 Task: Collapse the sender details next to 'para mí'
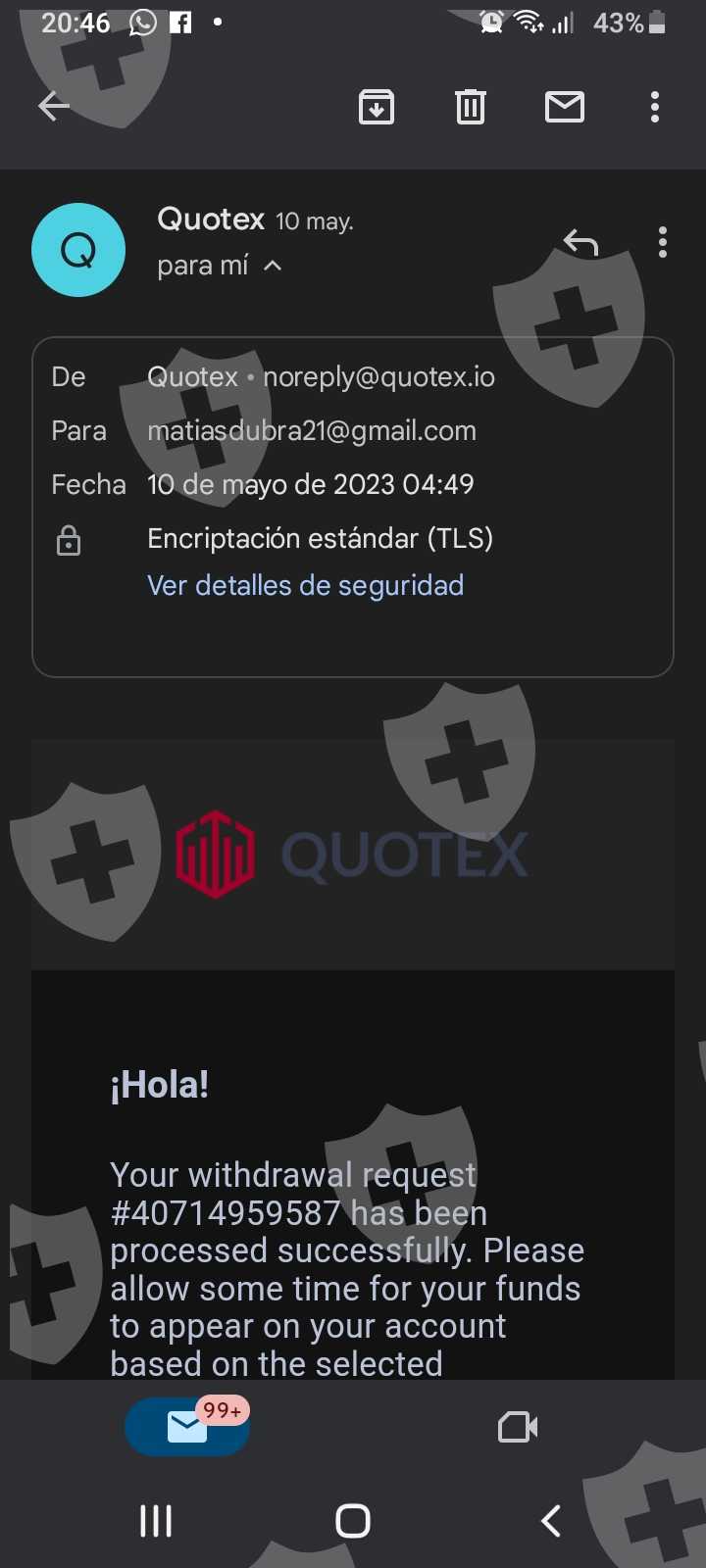click(x=273, y=266)
